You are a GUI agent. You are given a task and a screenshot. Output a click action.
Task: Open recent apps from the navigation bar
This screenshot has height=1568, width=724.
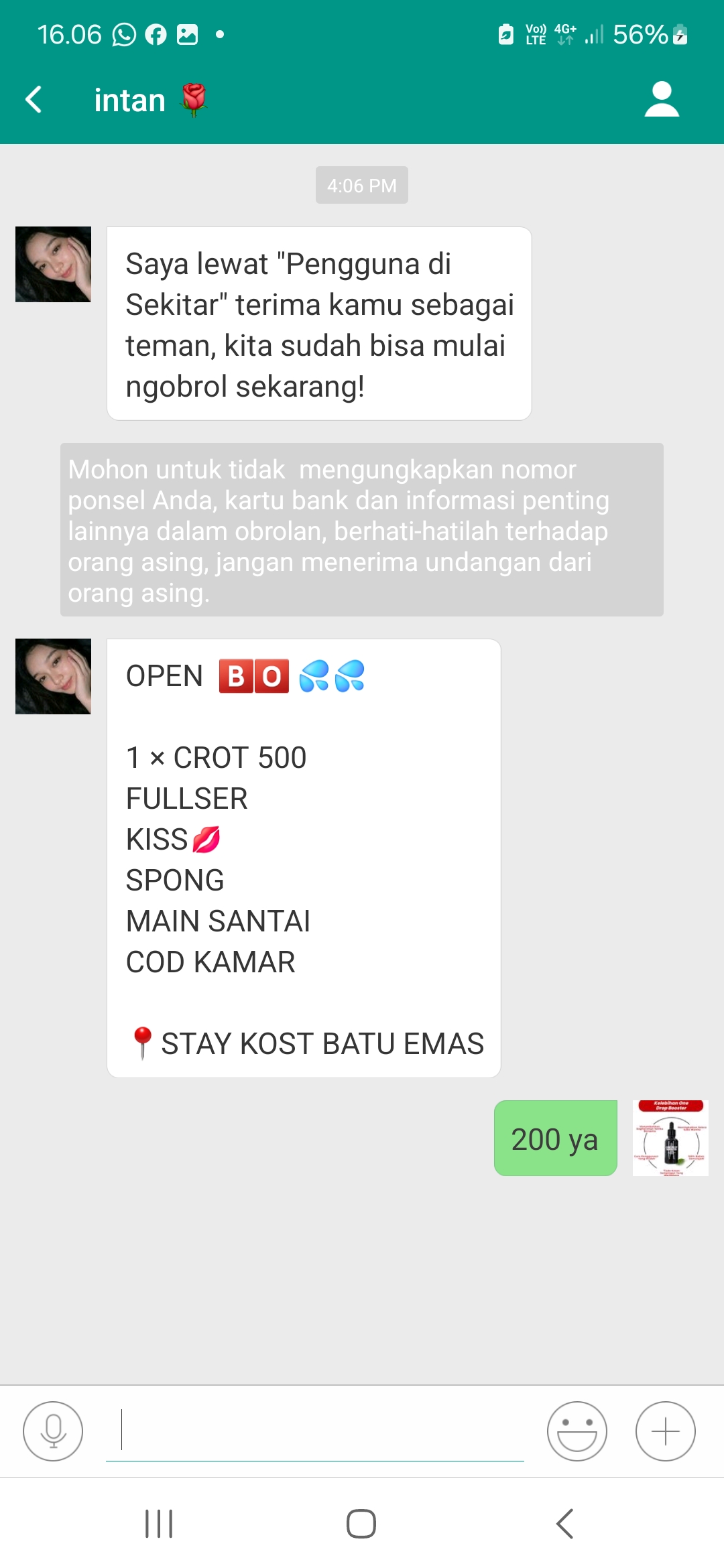pyautogui.click(x=159, y=1524)
